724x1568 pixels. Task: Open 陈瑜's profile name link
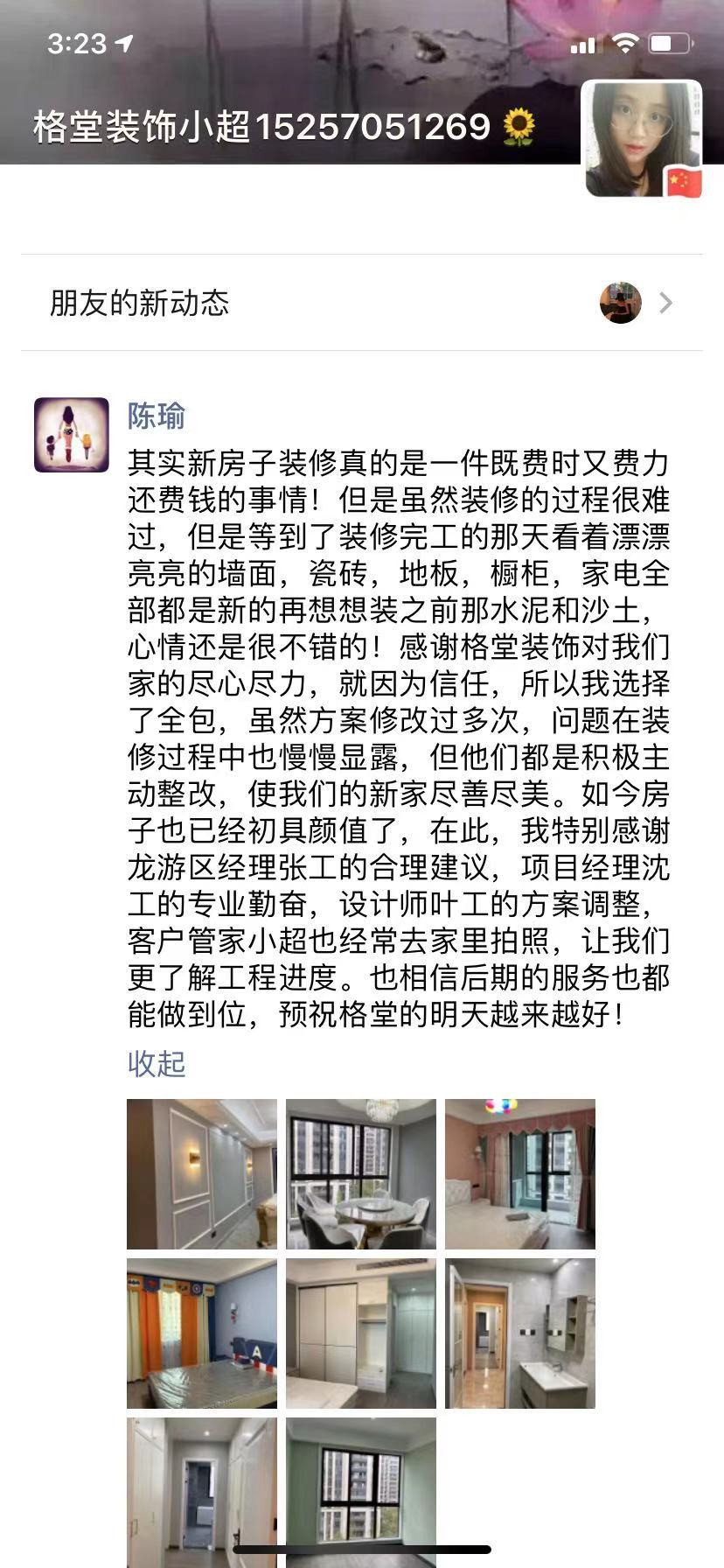(x=157, y=416)
